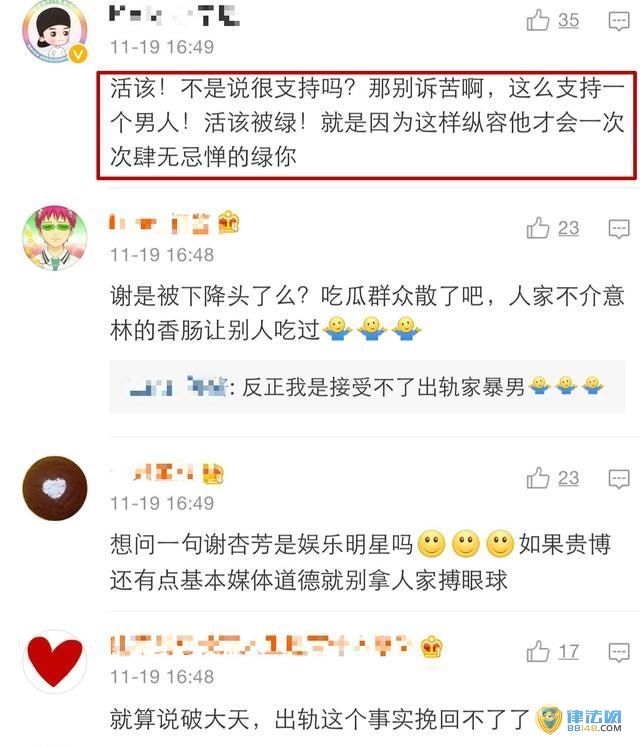
Task: Like the comment about 谢是被下降头了么
Action: 539,229
